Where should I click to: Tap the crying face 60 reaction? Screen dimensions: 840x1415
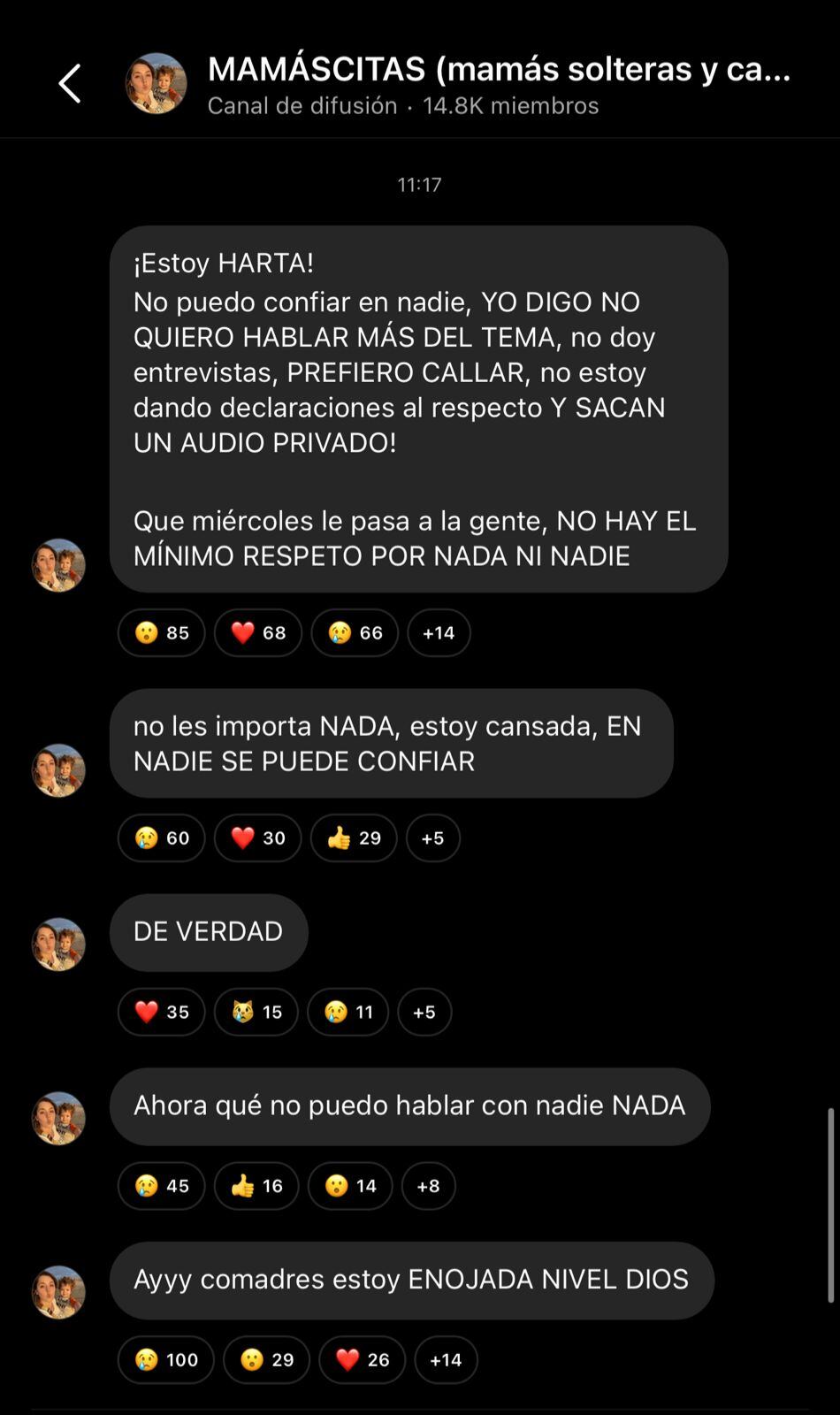coord(162,838)
